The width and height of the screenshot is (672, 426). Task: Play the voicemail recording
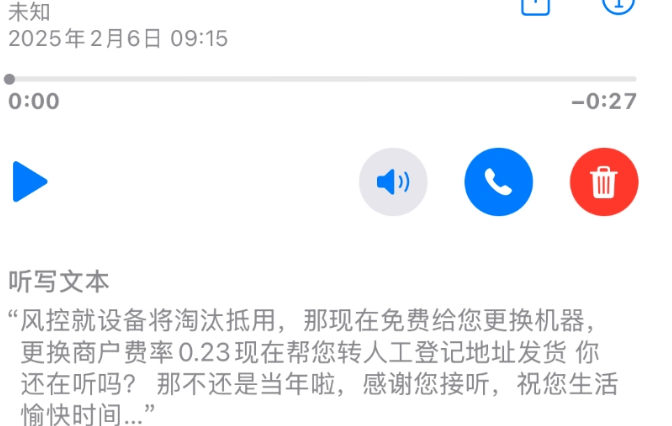(30, 181)
